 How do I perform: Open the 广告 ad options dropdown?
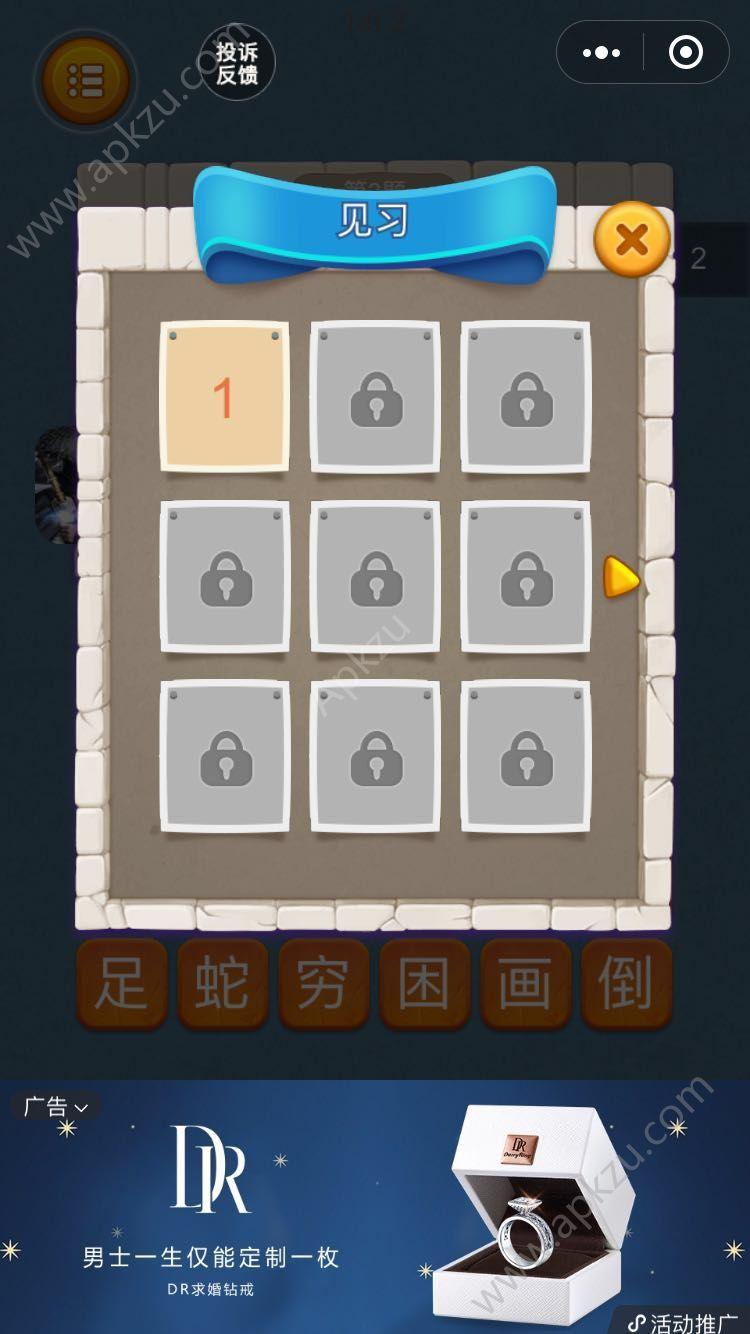56,1107
